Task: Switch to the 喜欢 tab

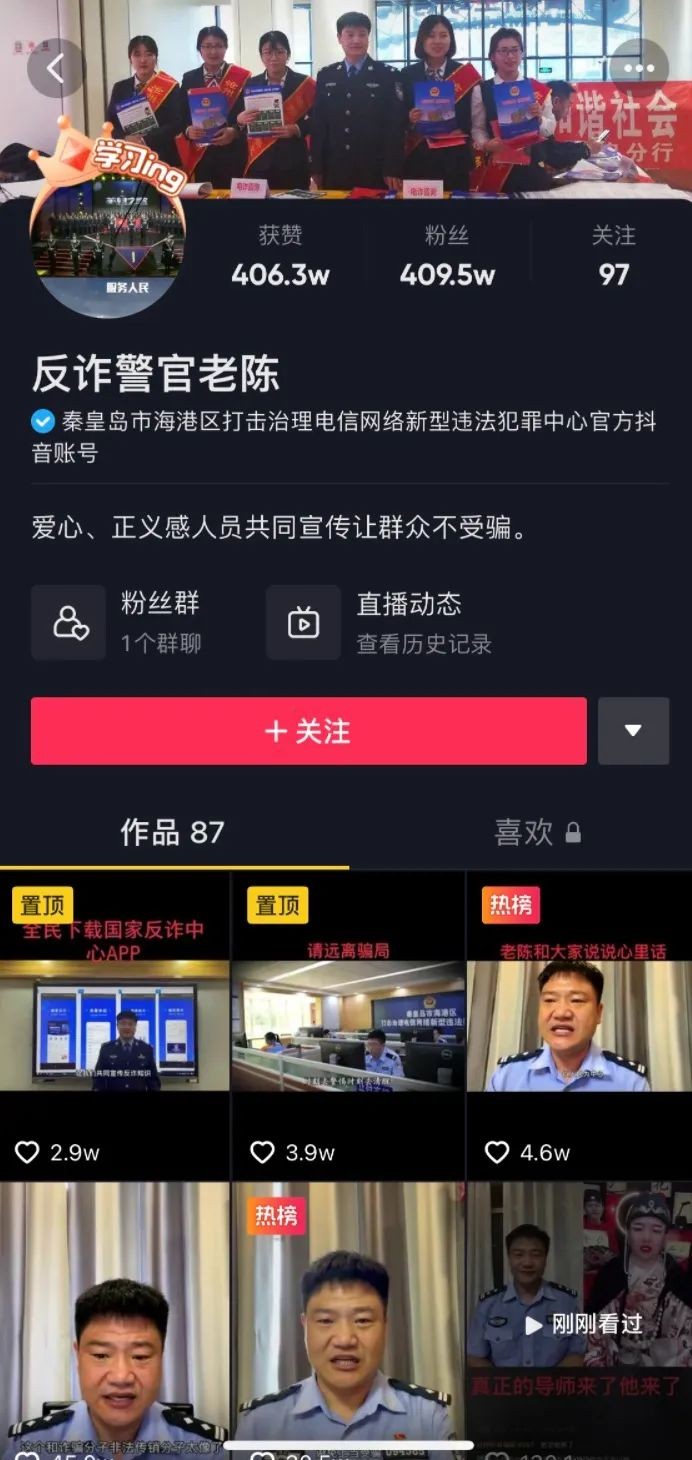Action: click(537, 832)
